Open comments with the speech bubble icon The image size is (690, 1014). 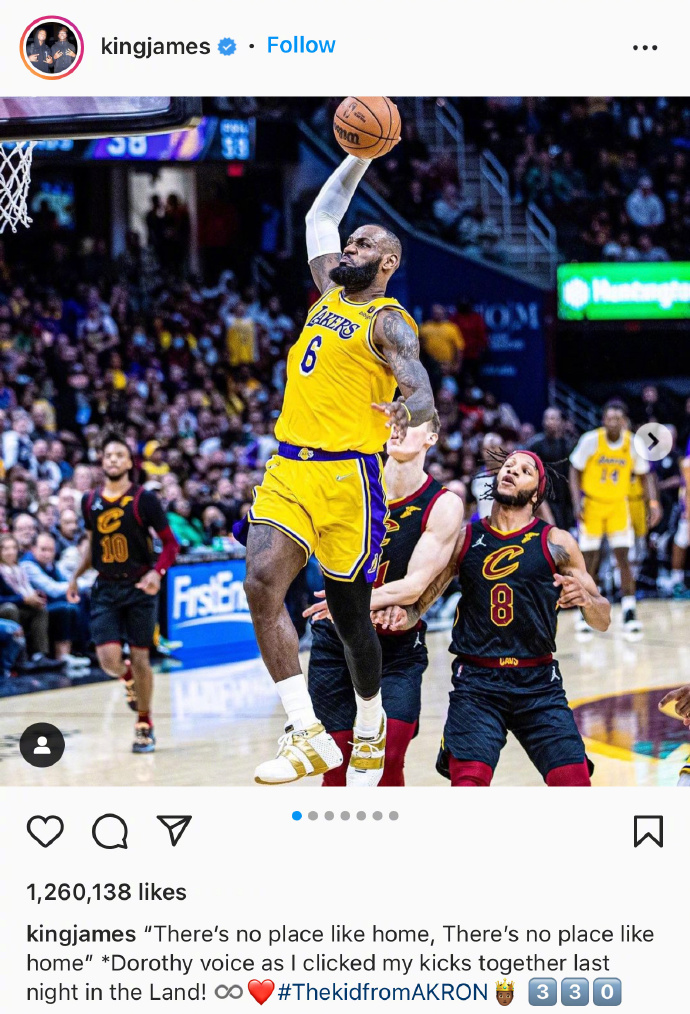tap(110, 831)
